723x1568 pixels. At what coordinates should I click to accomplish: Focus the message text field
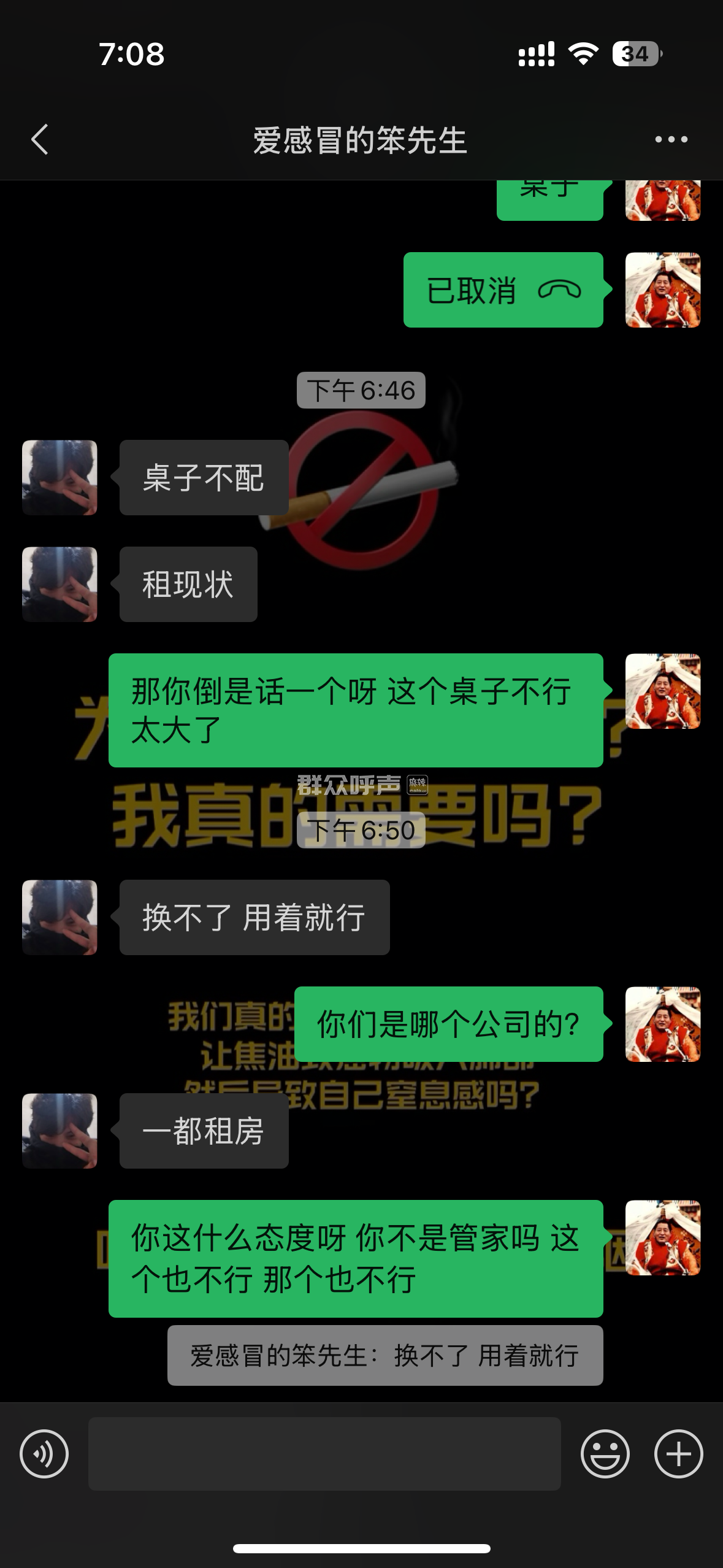click(324, 1454)
